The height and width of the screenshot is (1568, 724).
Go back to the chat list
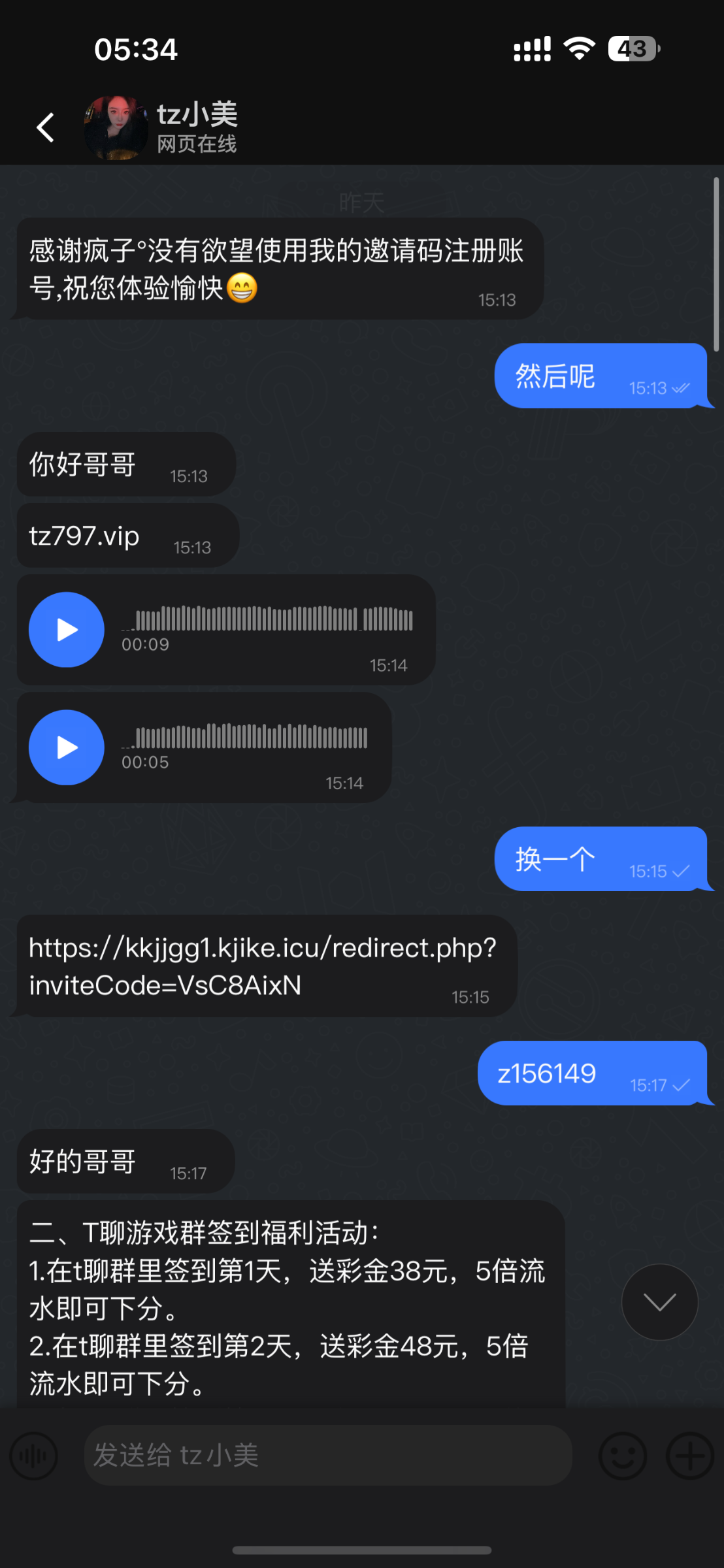[45, 127]
